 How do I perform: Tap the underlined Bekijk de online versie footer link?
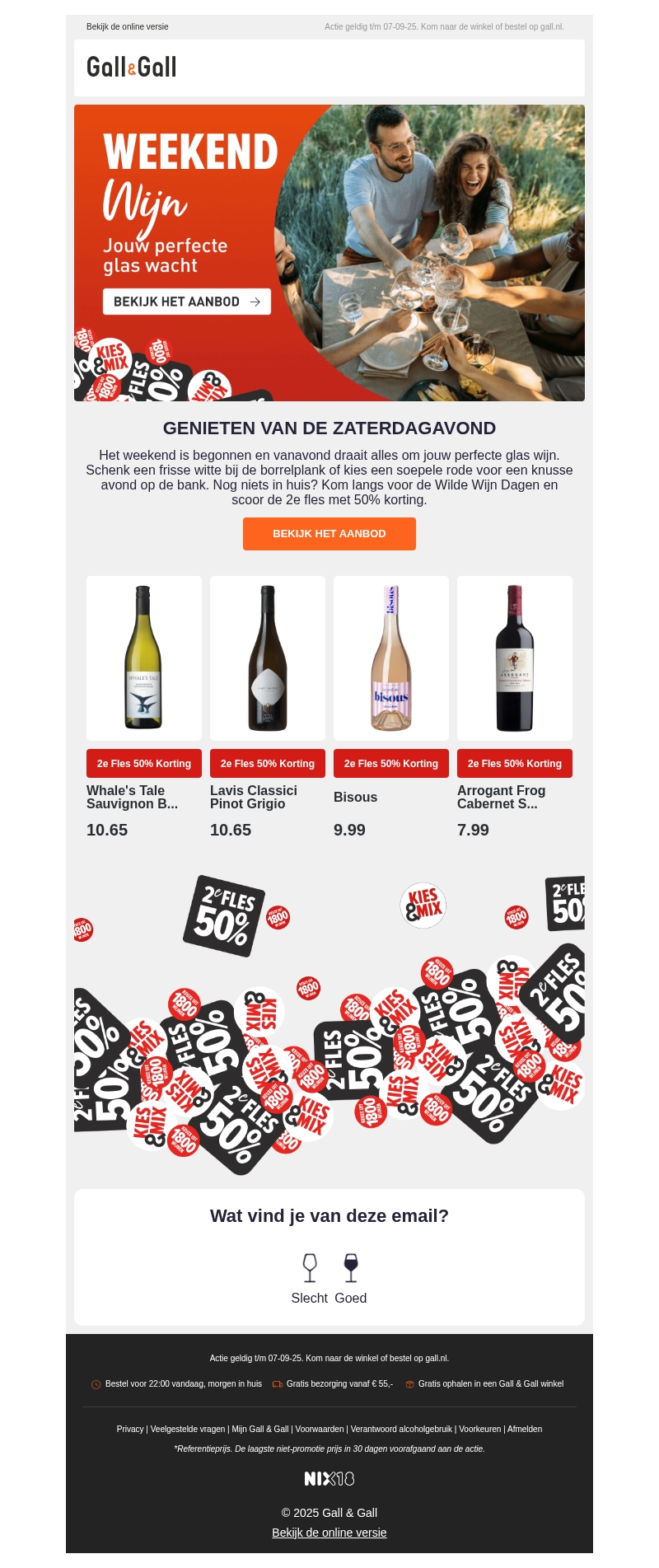329,1533
